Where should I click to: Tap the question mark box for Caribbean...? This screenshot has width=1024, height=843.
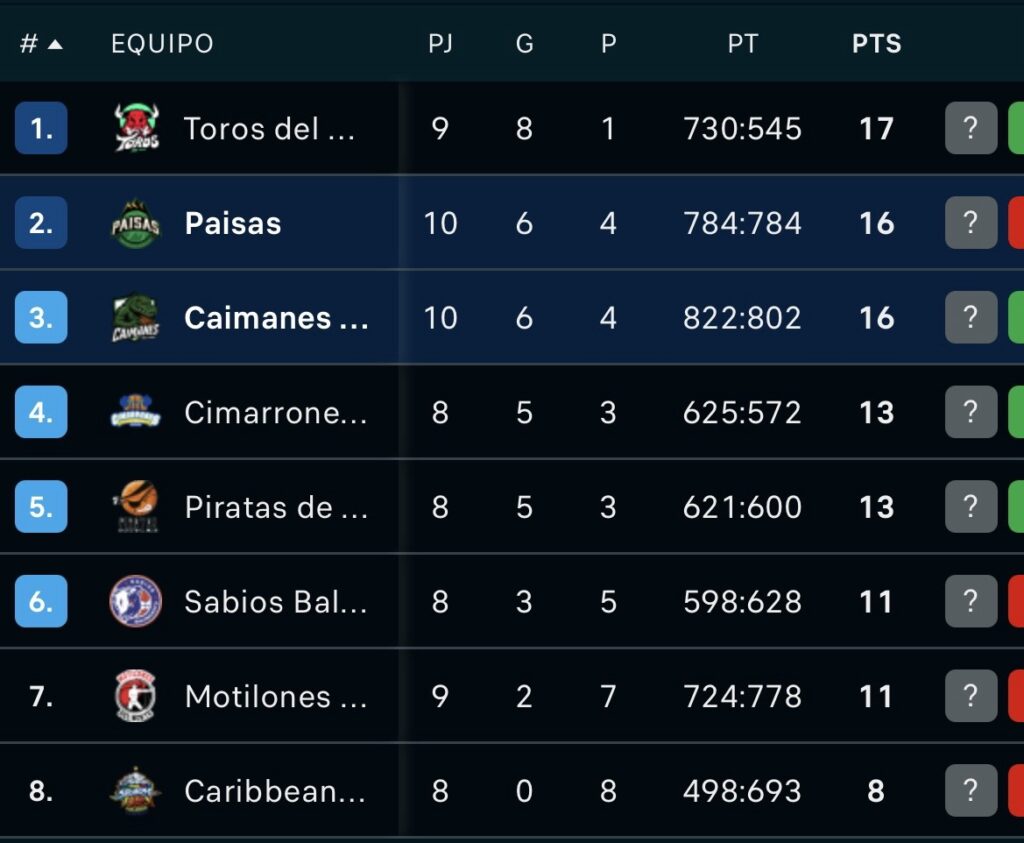971,791
